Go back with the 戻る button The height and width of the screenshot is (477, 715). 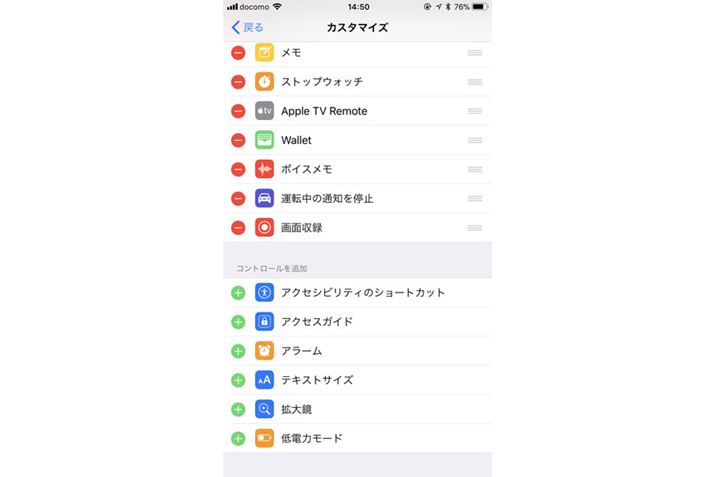tap(247, 27)
